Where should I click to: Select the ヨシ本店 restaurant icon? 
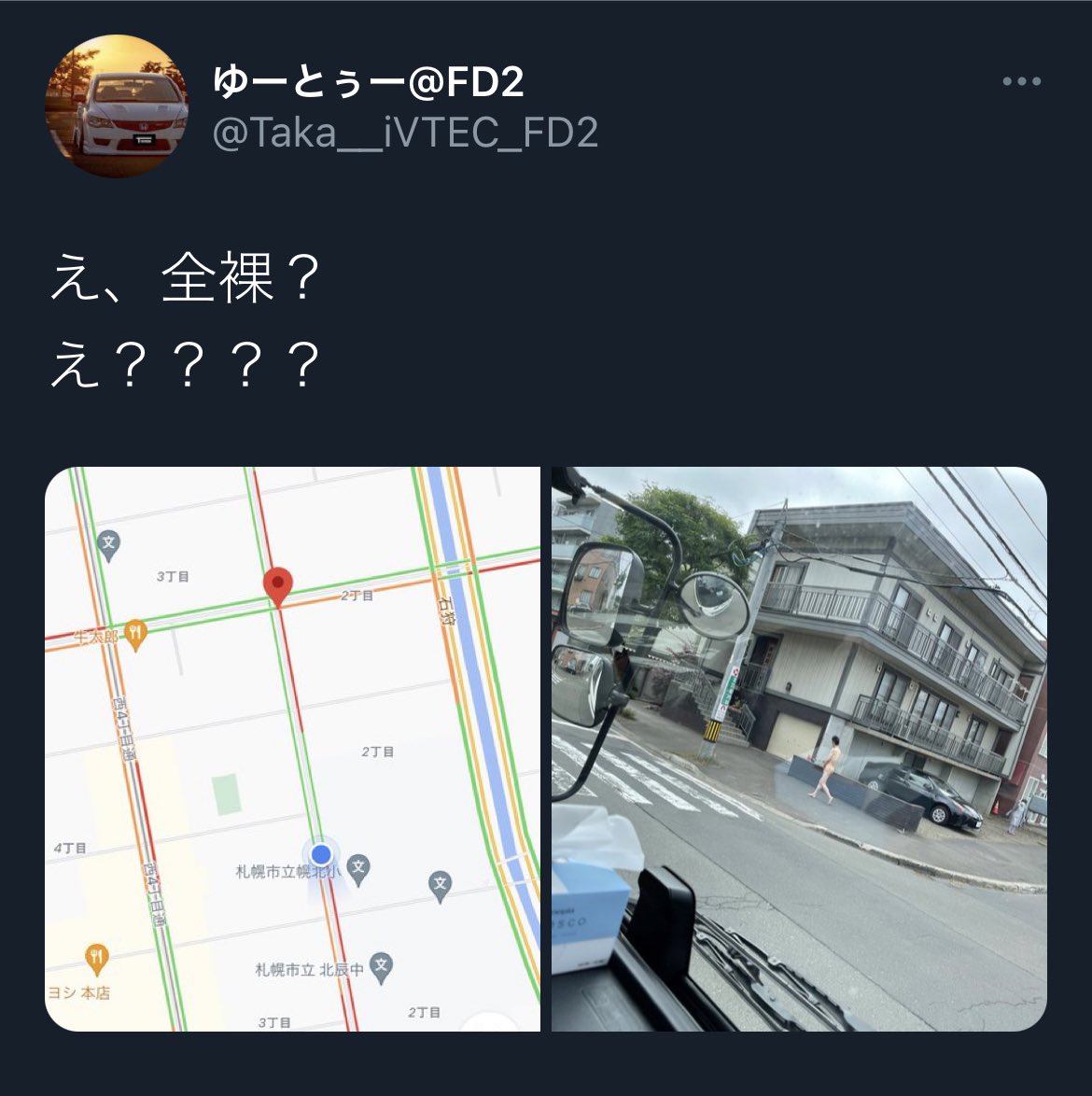point(99,954)
